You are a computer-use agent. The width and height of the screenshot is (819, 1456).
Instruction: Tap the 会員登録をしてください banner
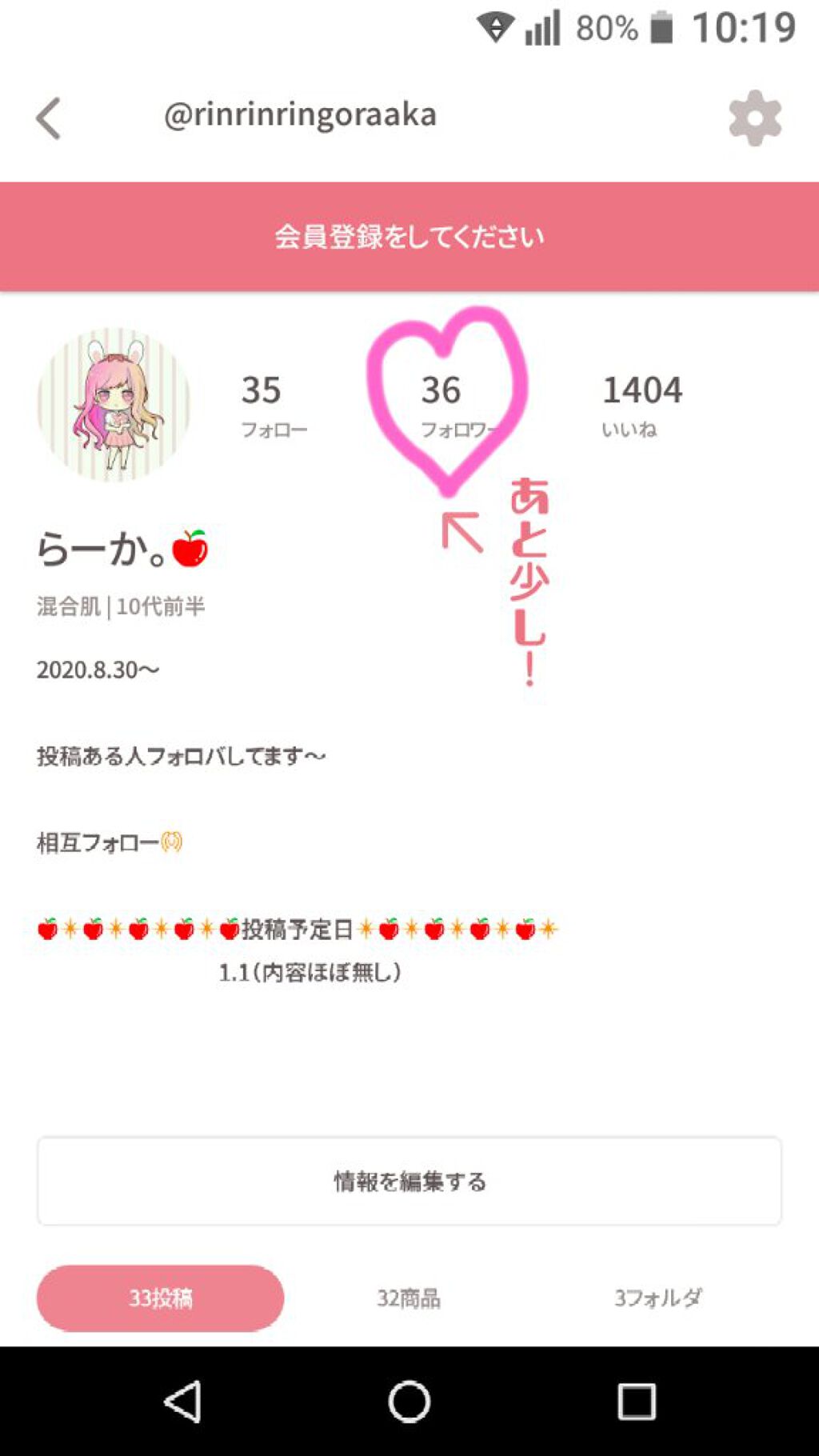409,236
